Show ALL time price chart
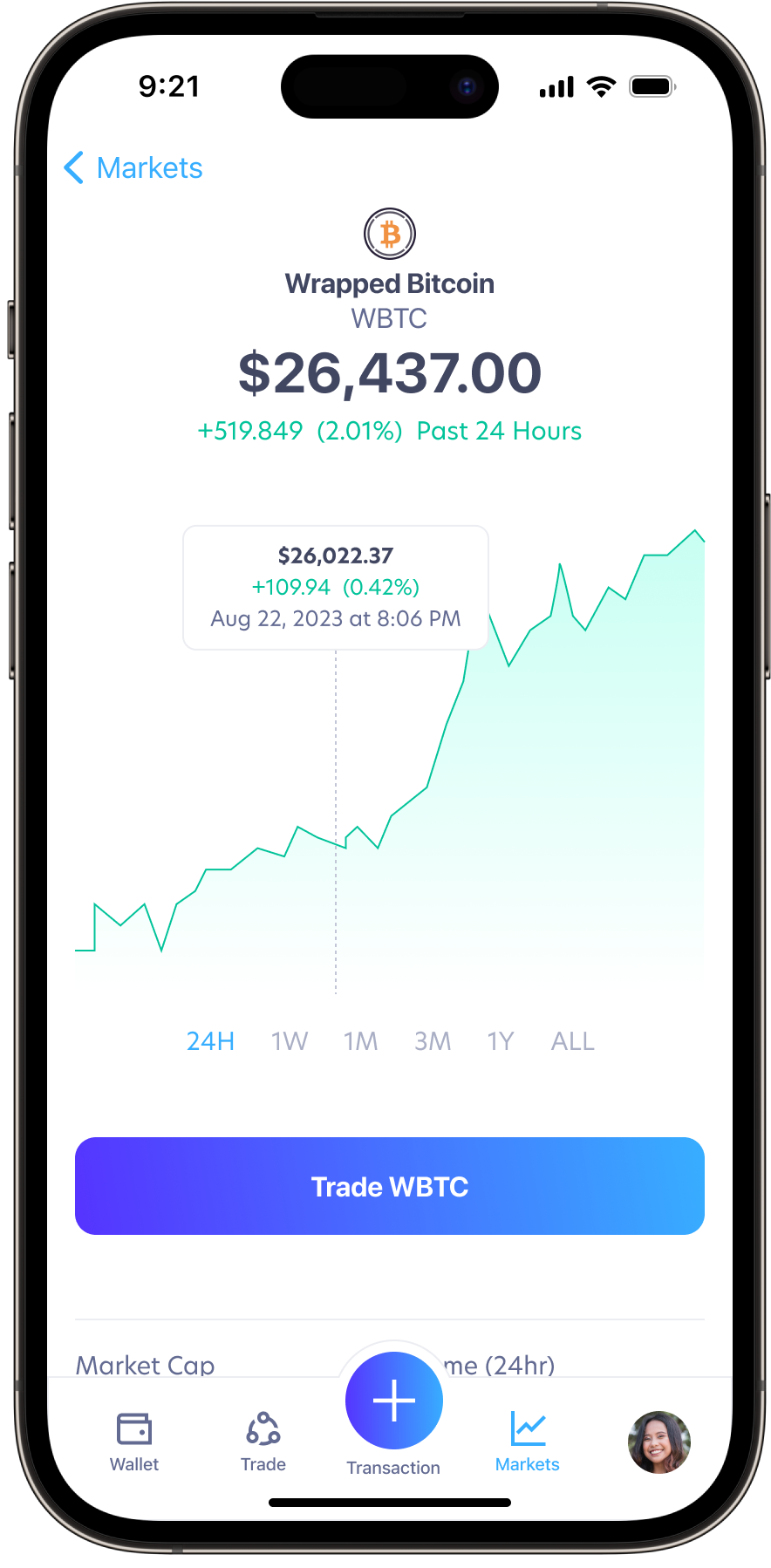The height and width of the screenshot is (1568, 771). coord(572,1041)
